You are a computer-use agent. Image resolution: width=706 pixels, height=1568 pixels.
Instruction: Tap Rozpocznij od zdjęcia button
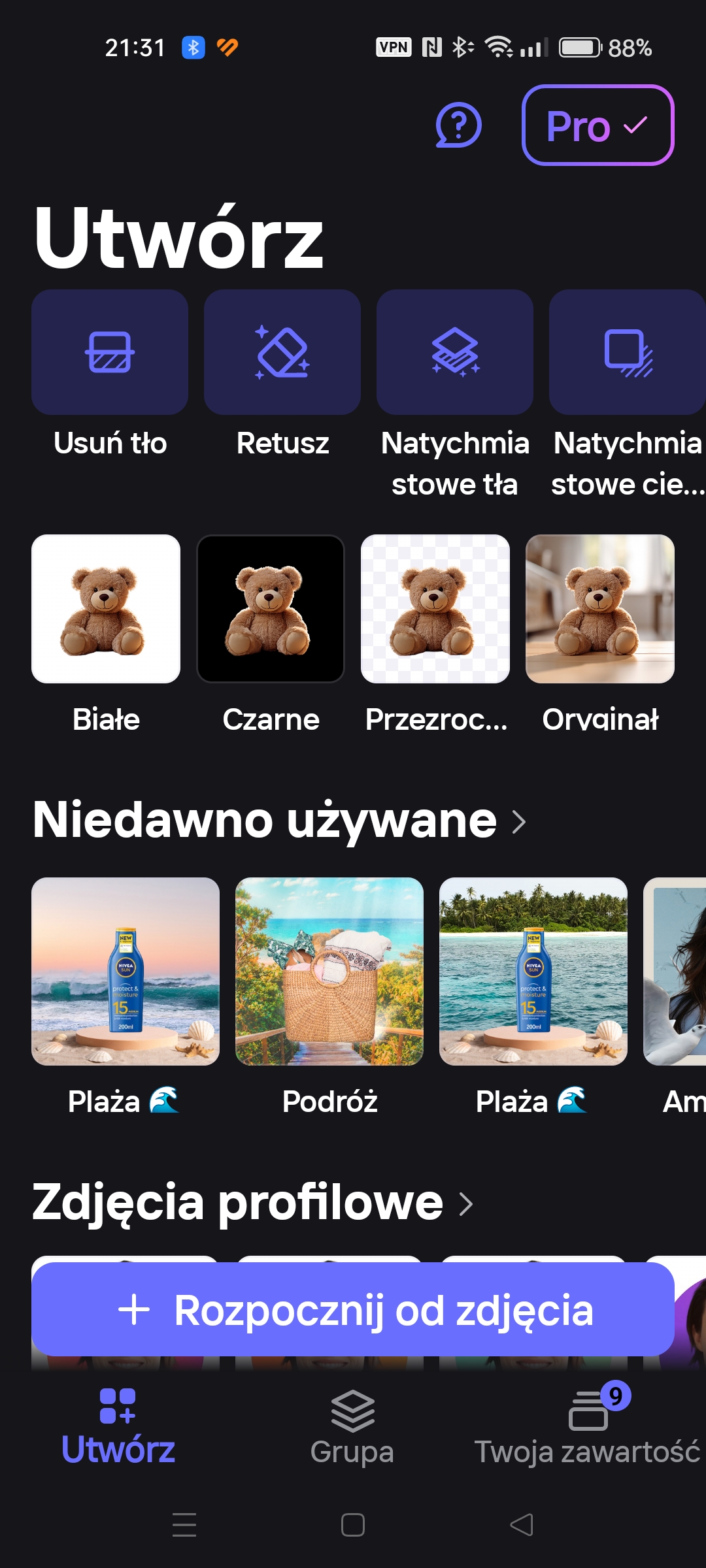click(x=353, y=1309)
